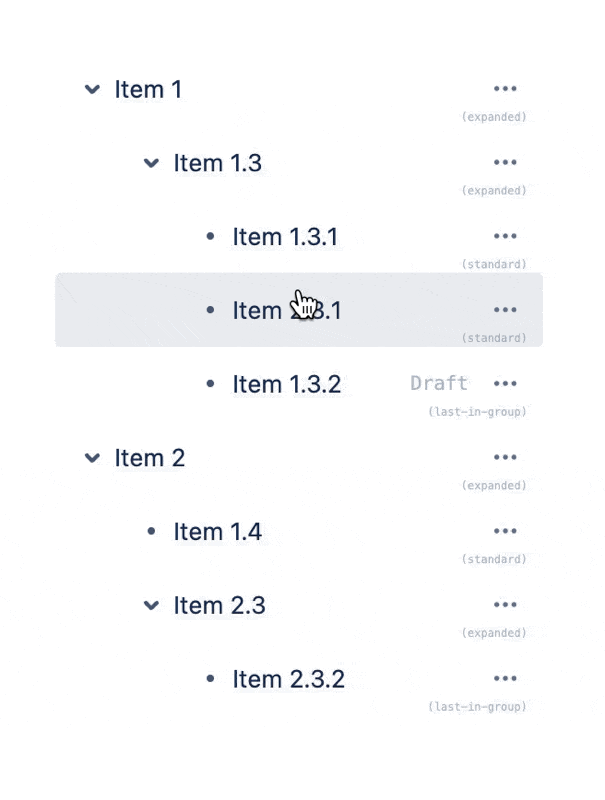Open the more options for Item 1.4
Viewport: 605px width, 800px height.
click(x=505, y=532)
